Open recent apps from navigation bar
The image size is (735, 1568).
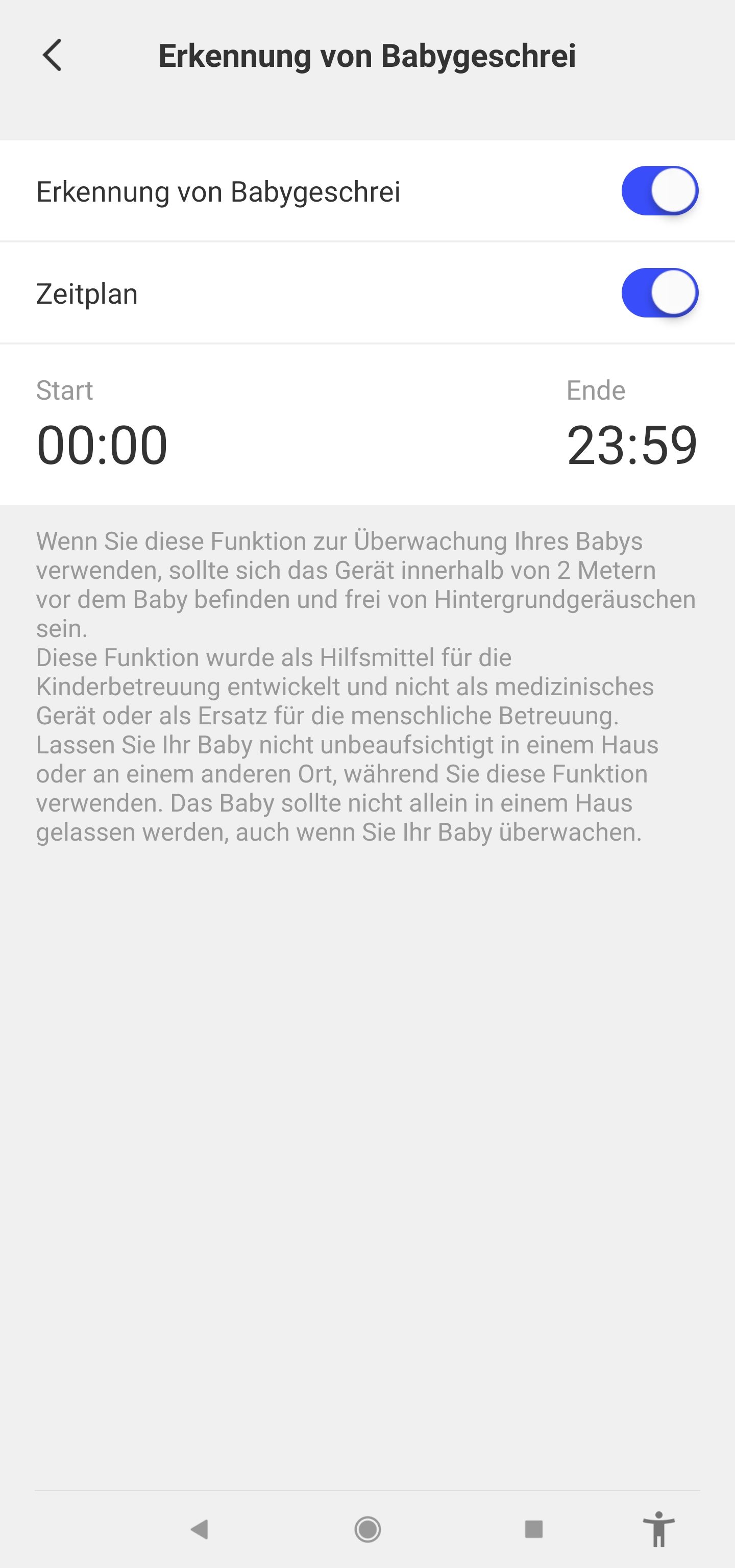(533, 1528)
